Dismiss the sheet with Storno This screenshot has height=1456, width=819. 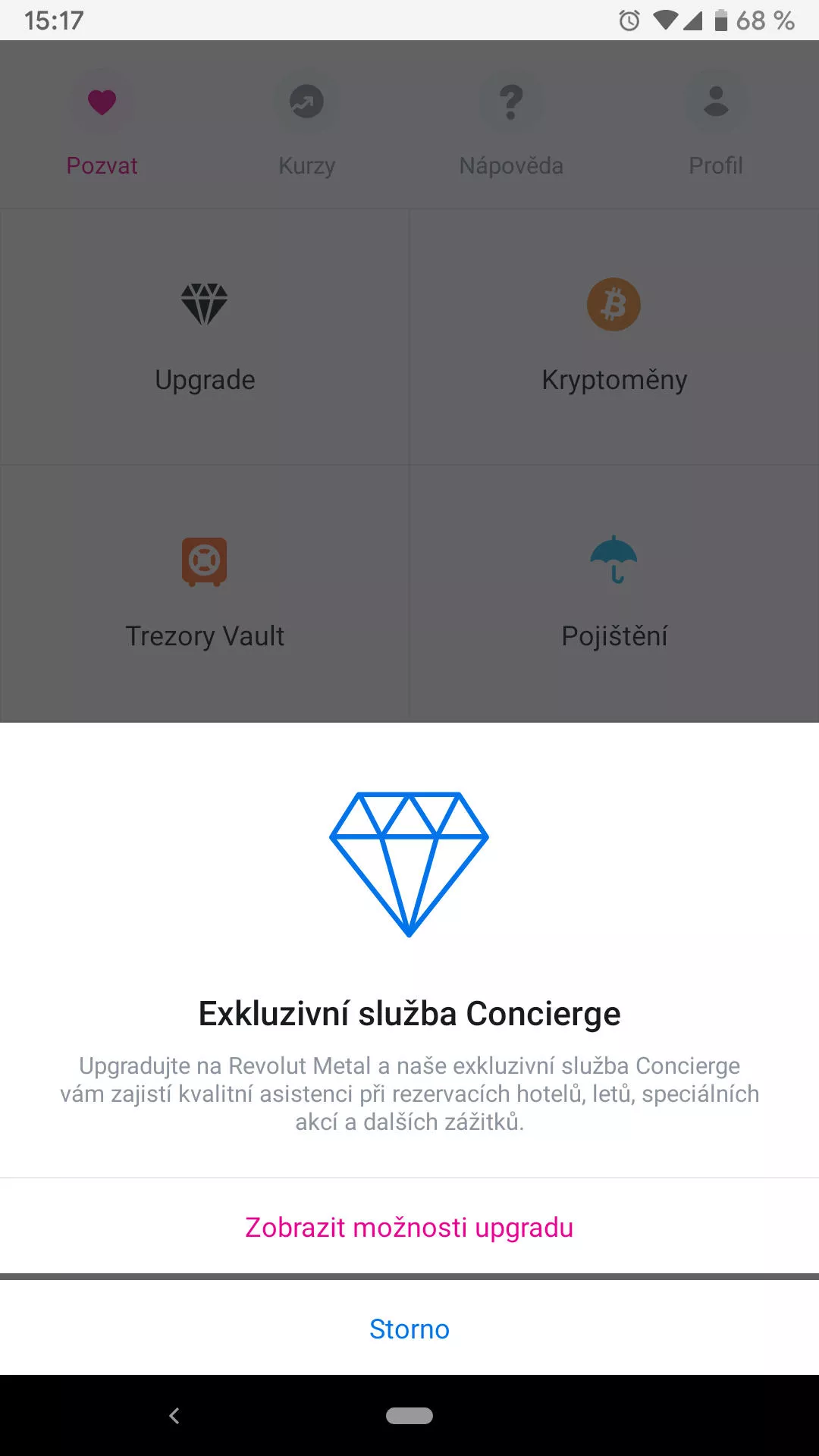click(409, 1329)
